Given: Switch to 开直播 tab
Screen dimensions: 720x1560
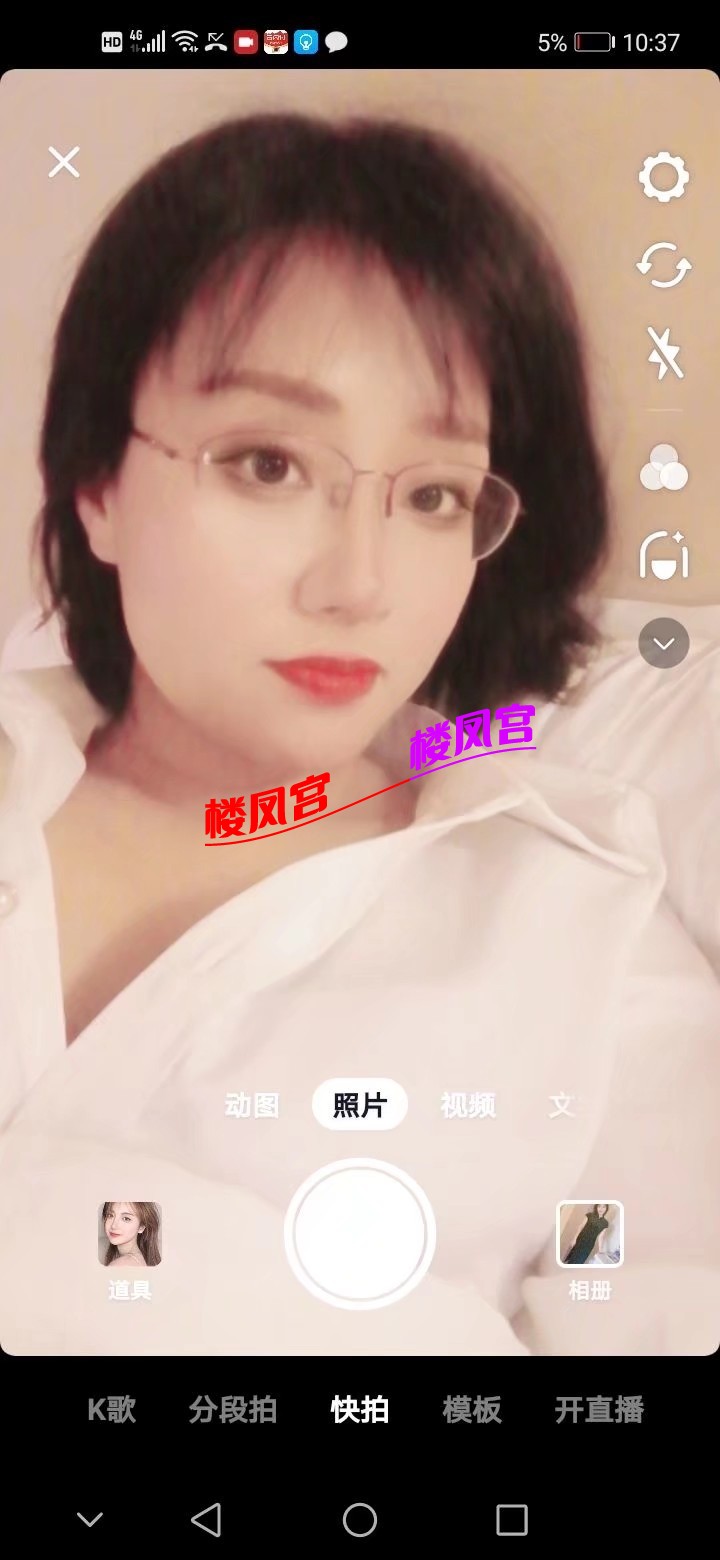Looking at the screenshot, I should coord(599,1410).
